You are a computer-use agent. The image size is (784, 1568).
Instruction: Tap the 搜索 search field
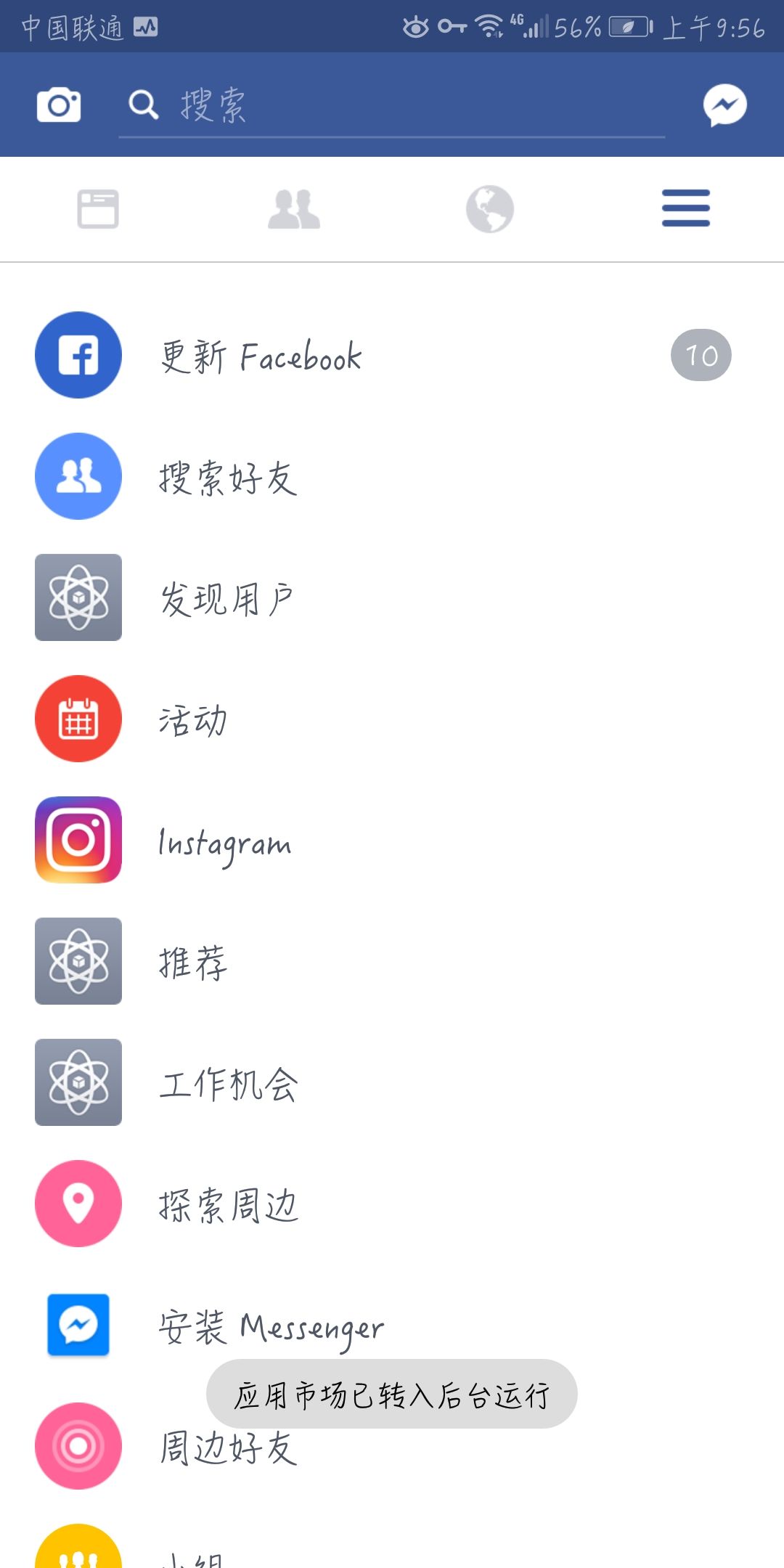coord(392,105)
